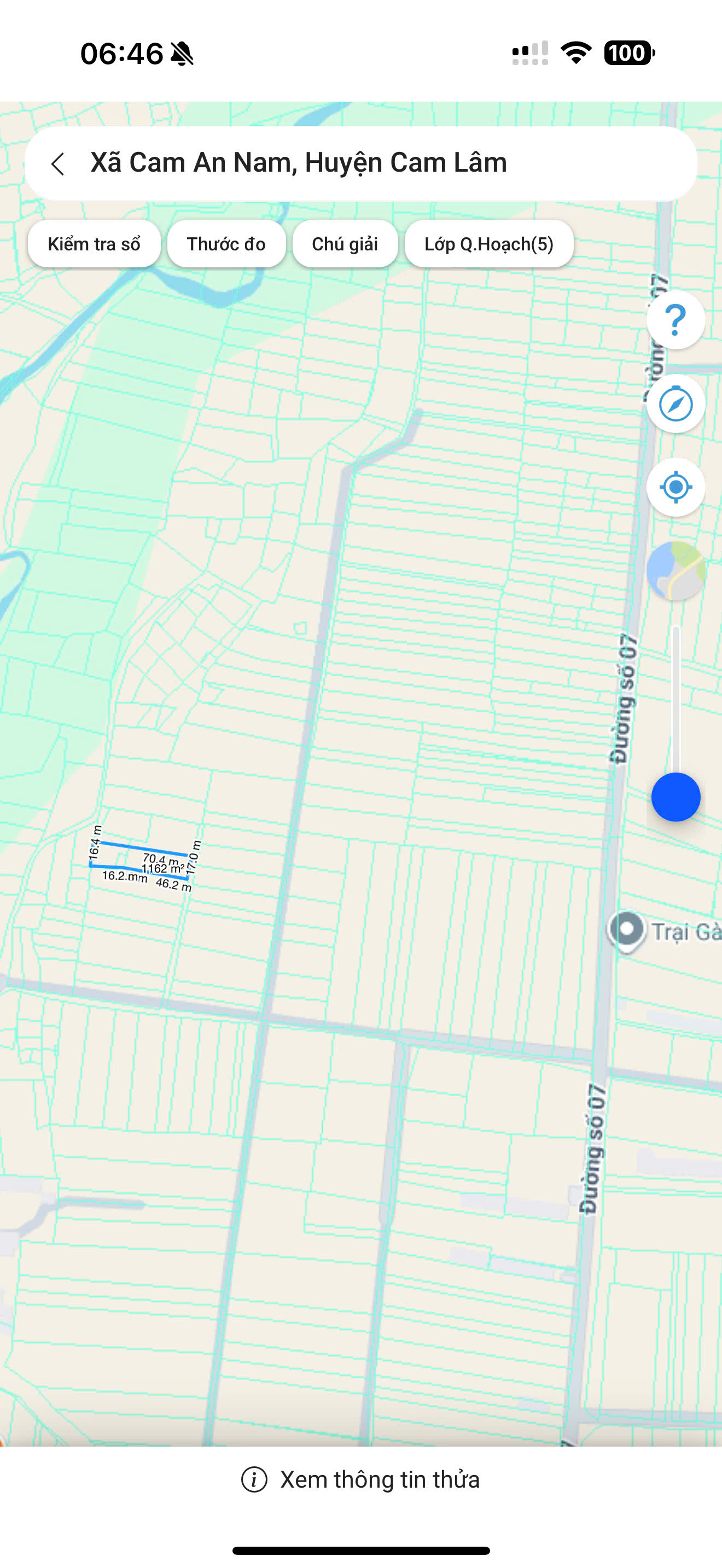Select the blue-outlined 1162 m² land plot

(x=139, y=860)
